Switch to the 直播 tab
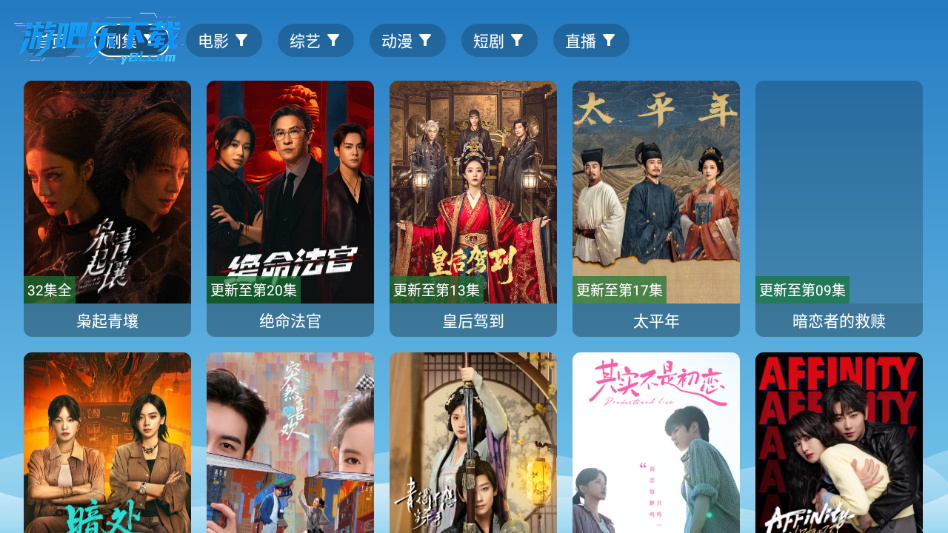 (x=590, y=41)
